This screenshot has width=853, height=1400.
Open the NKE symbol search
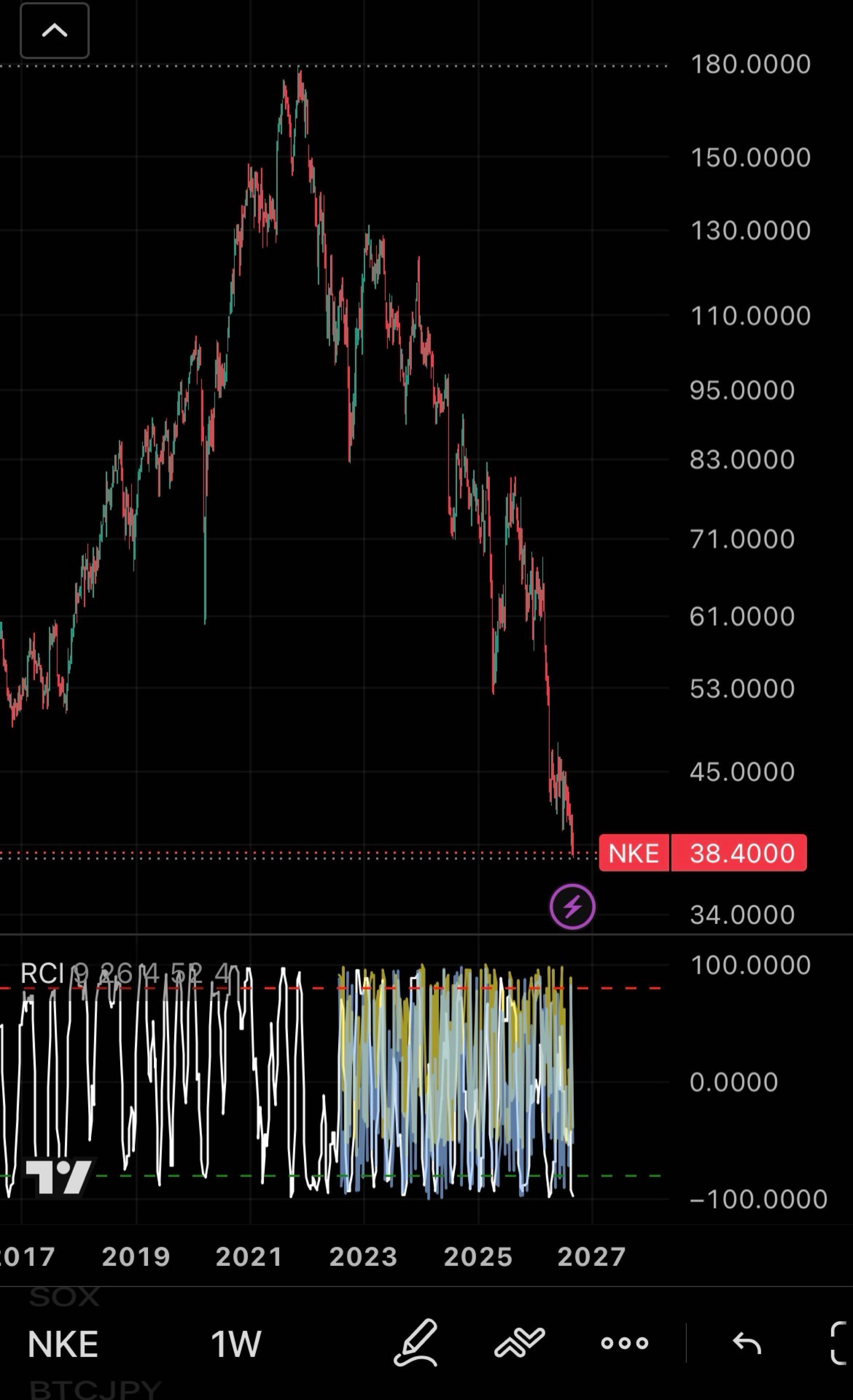pos(63,1344)
